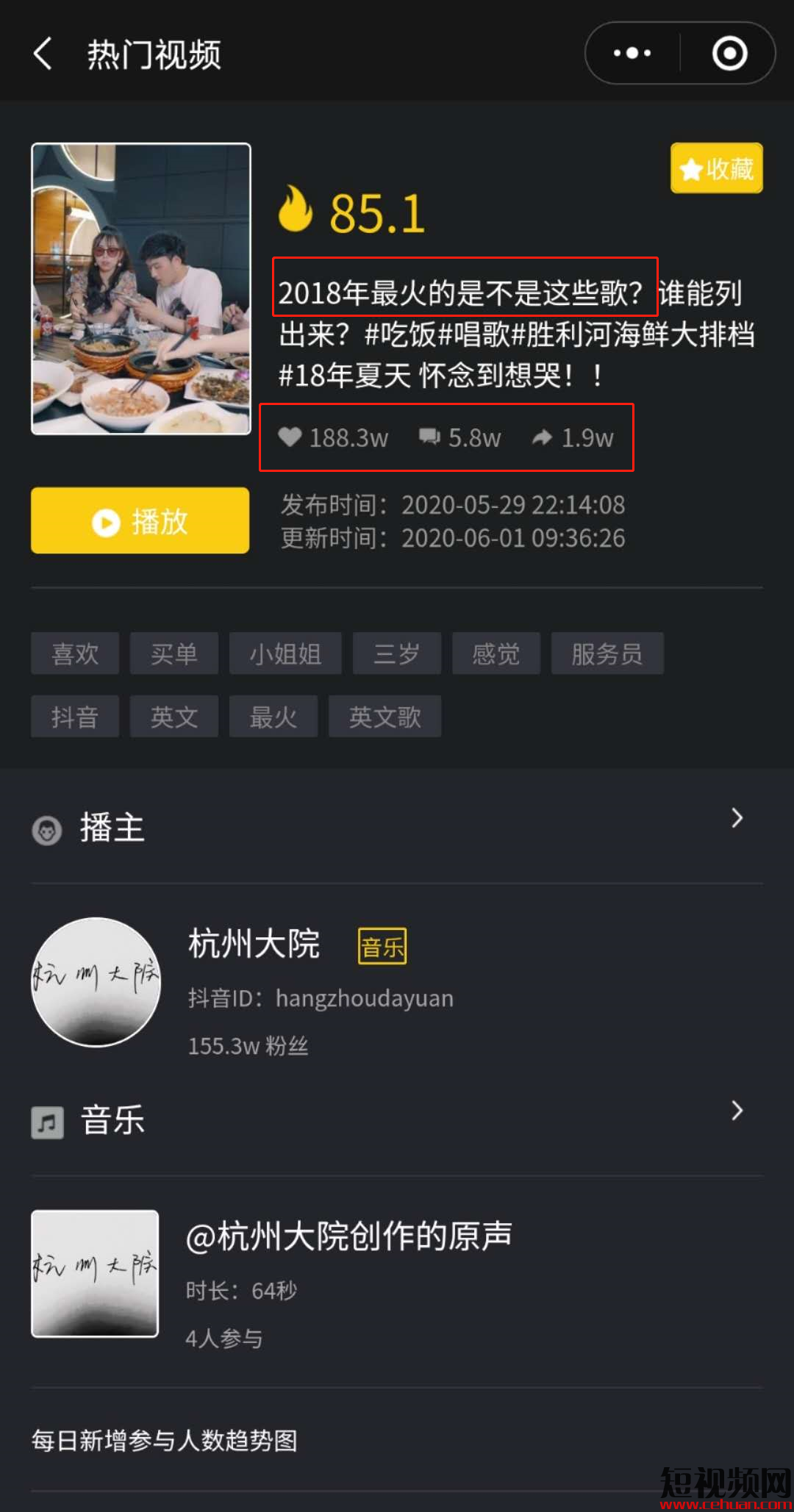Open @杭州大院创作的原声 music entry
794x1512 pixels.
pos(348,1236)
